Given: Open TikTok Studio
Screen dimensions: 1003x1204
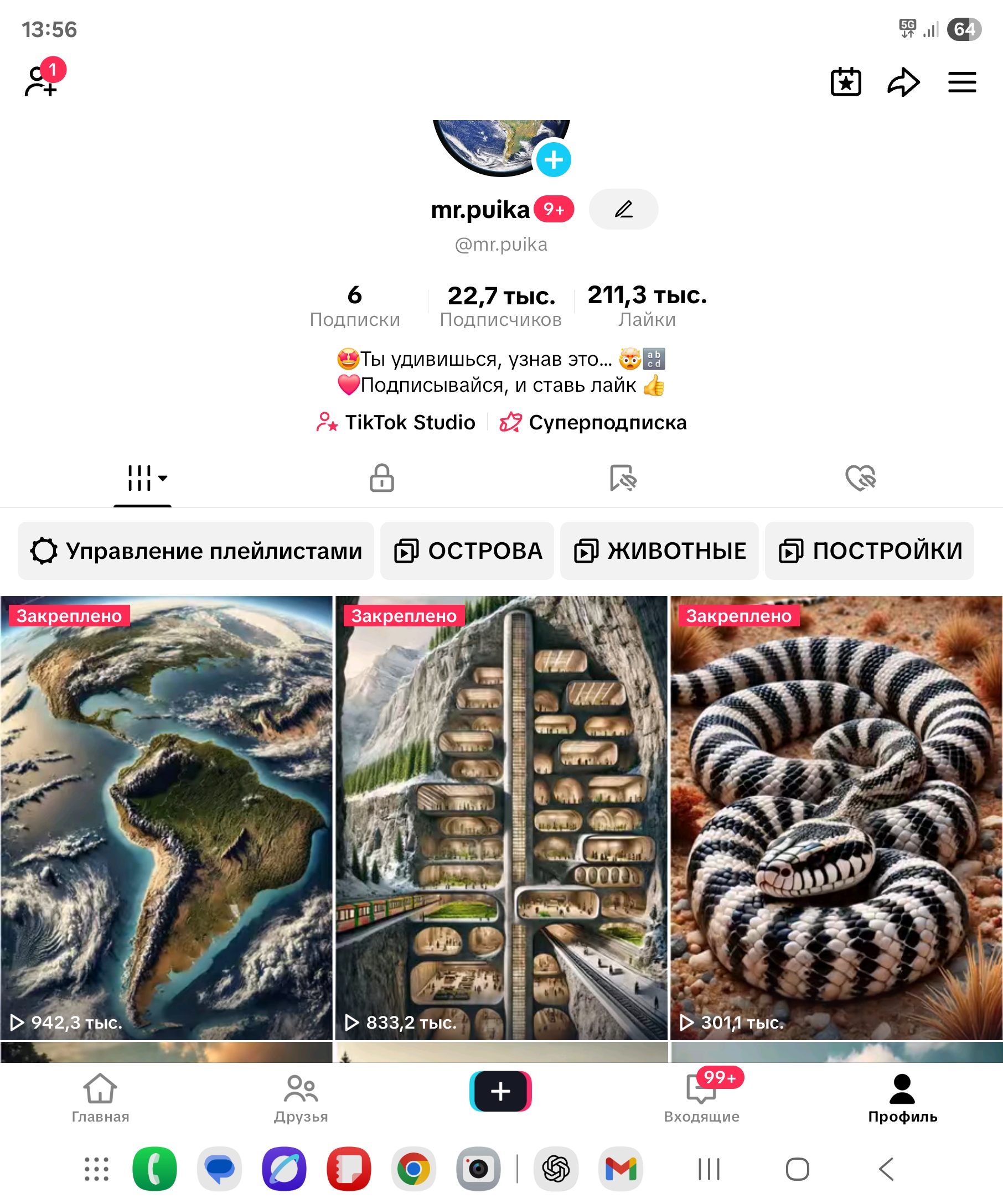Looking at the screenshot, I should 396,423.
